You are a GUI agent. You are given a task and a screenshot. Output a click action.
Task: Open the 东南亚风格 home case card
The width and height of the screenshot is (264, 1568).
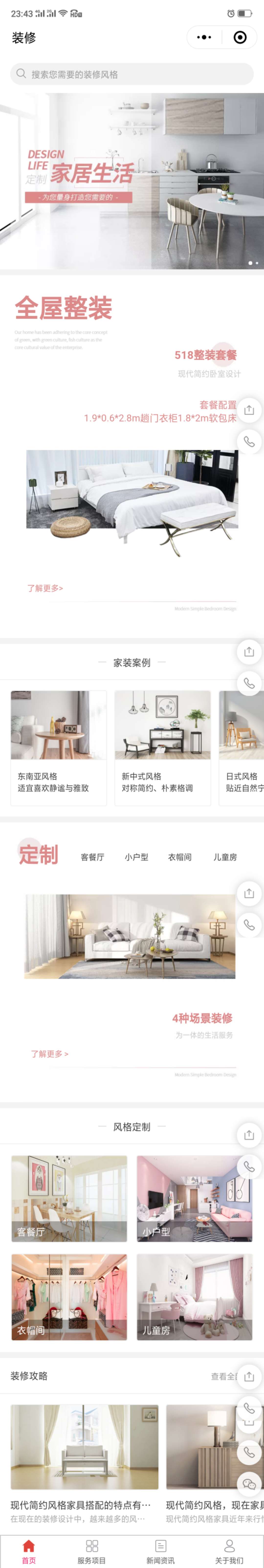58,748
